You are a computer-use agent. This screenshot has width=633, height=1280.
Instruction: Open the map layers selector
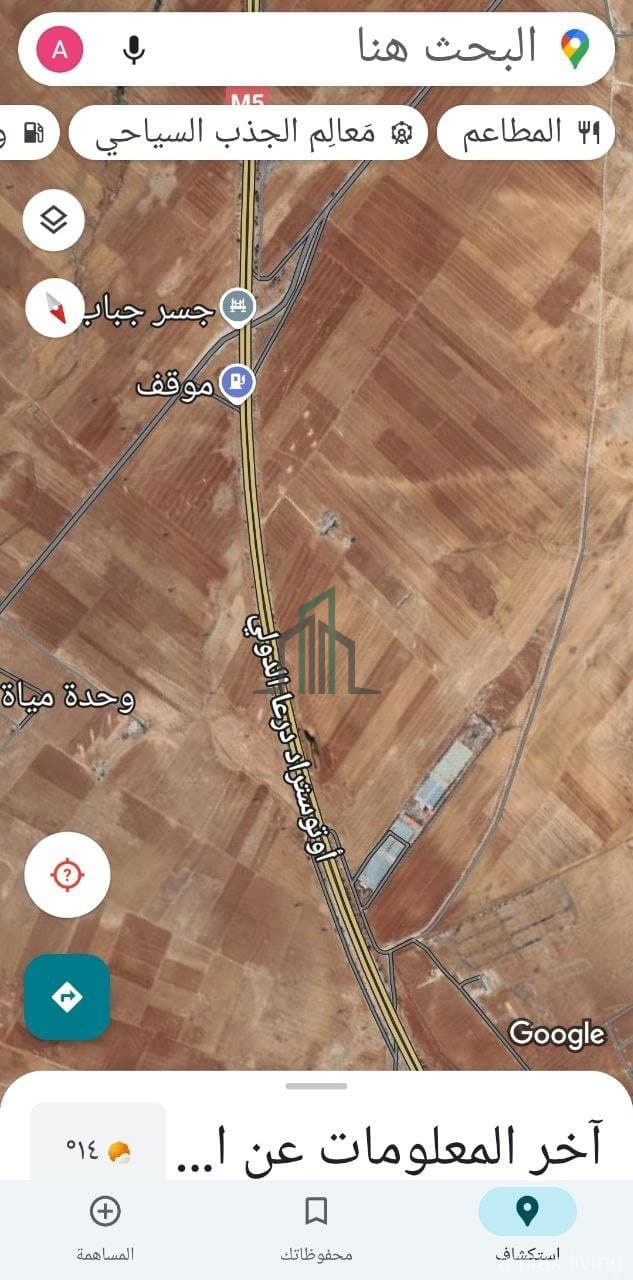pyautogui.click(x=54, y=220)
